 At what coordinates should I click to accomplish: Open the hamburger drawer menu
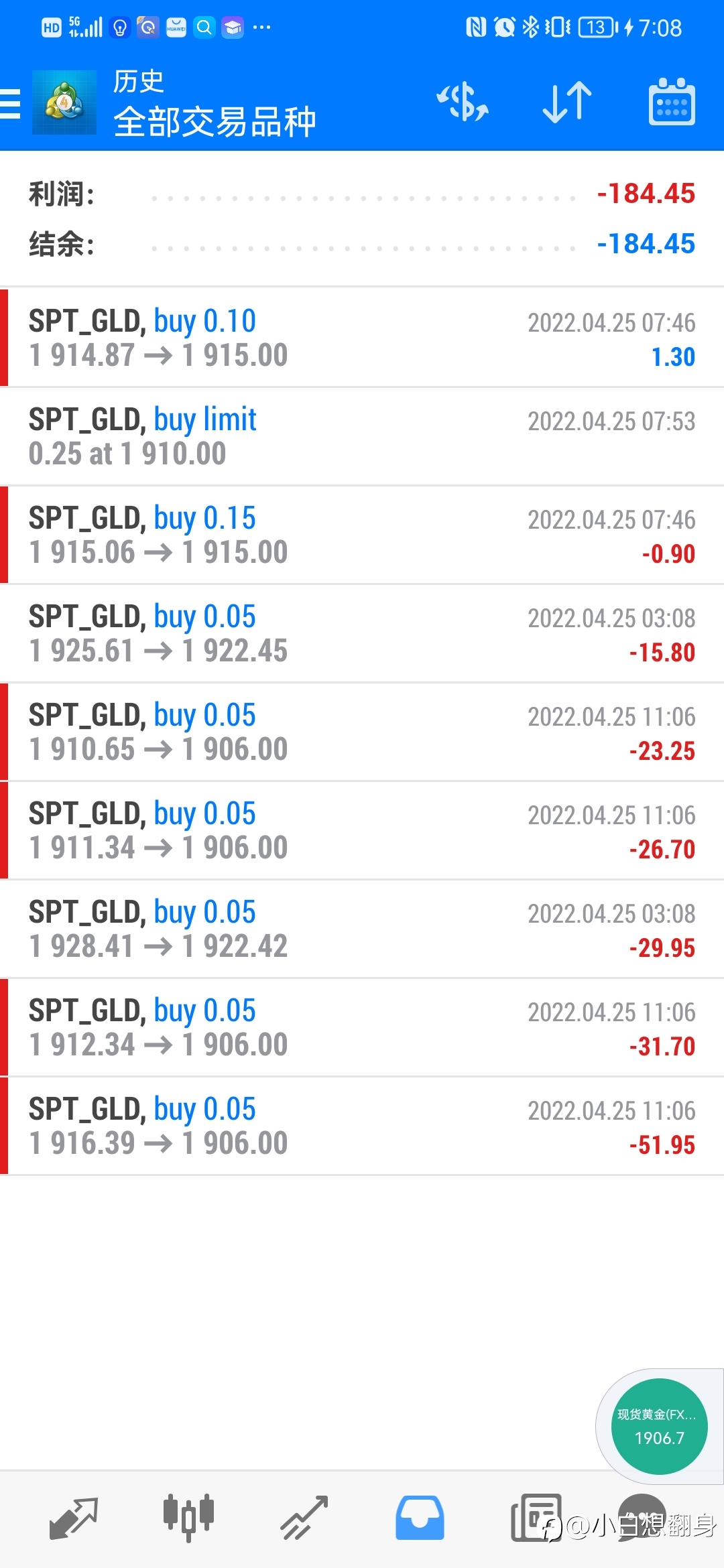(x=10, y=103)
